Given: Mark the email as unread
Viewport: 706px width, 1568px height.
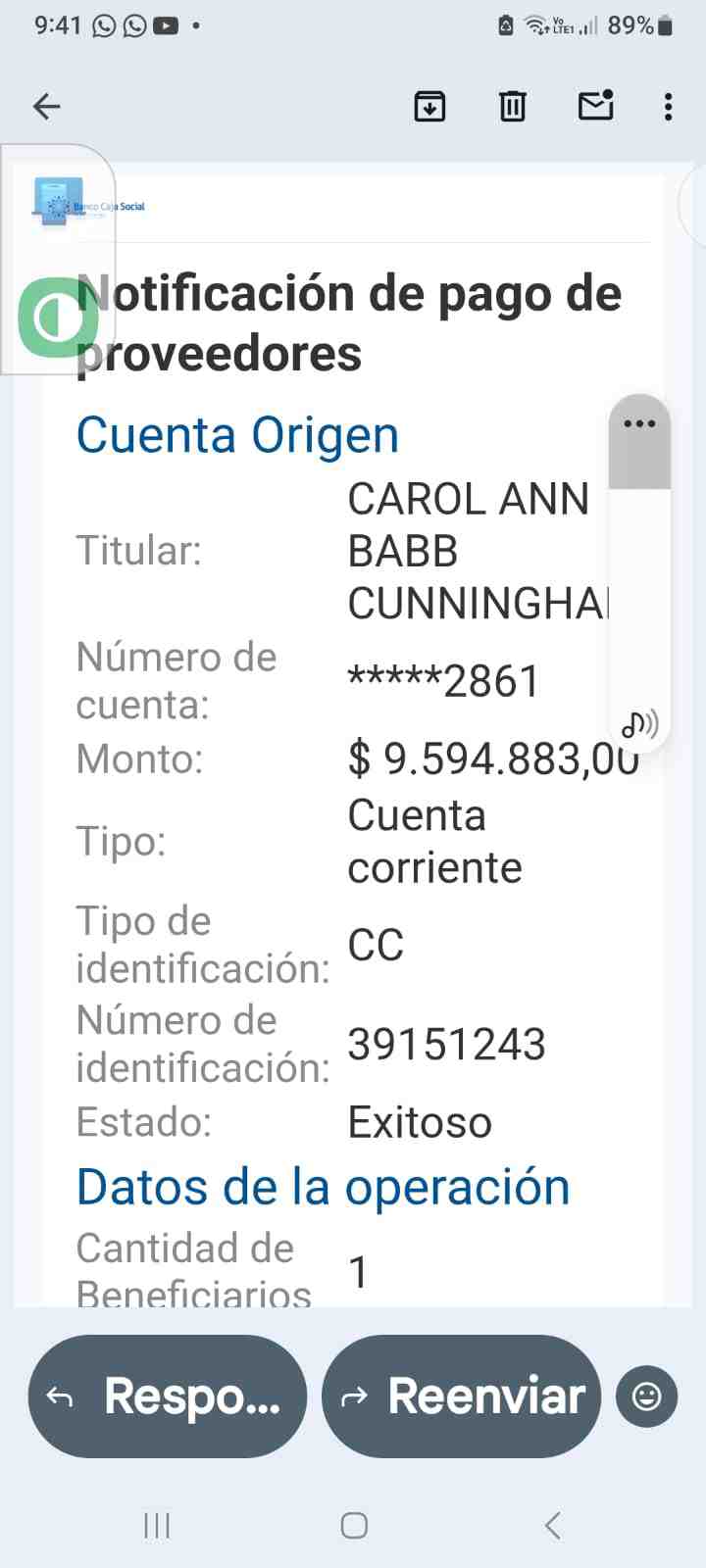Looking at the screenshot, I should coord(596,105).
